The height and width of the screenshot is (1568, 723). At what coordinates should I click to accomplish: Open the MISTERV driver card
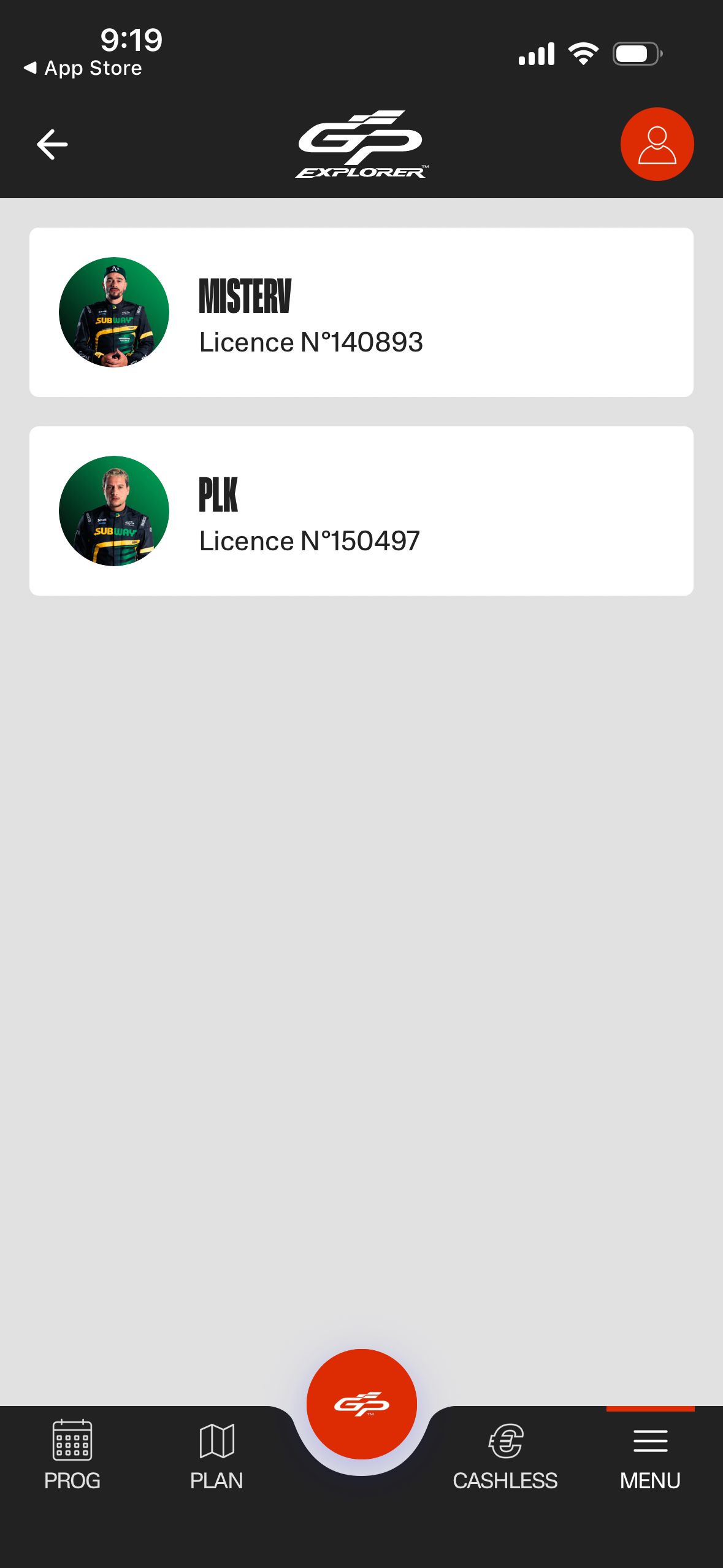[361, 312]
